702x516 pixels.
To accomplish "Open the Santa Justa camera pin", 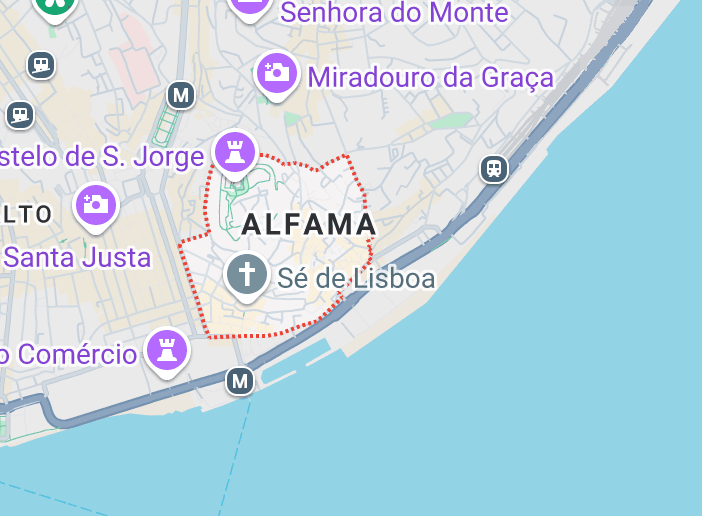I will click(96, 205).
